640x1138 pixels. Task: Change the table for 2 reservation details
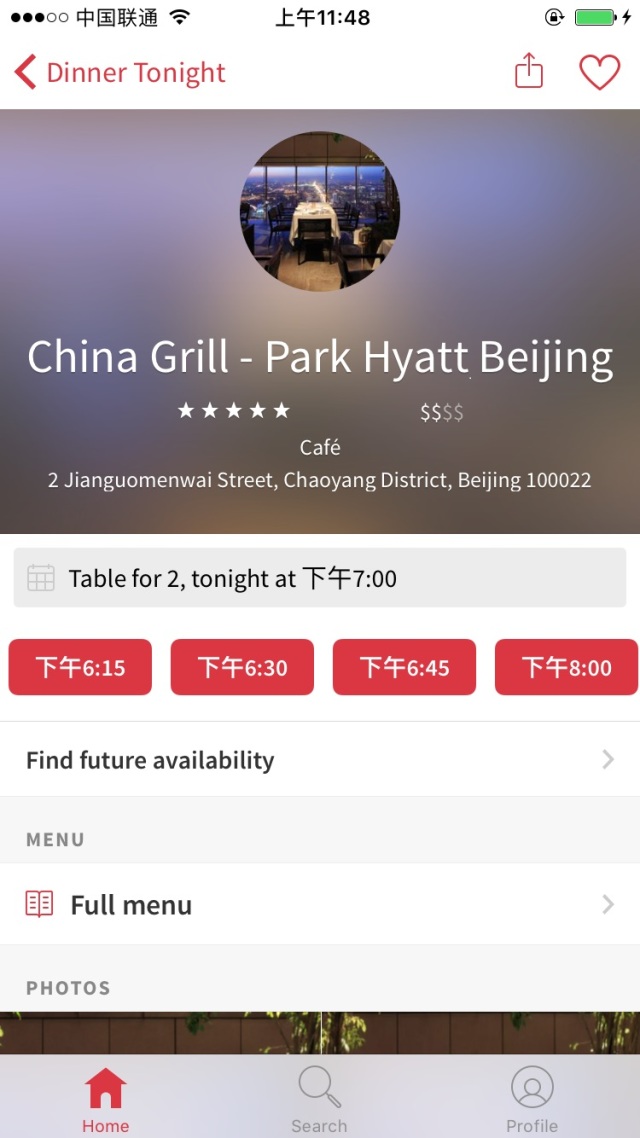click(320, 578)
